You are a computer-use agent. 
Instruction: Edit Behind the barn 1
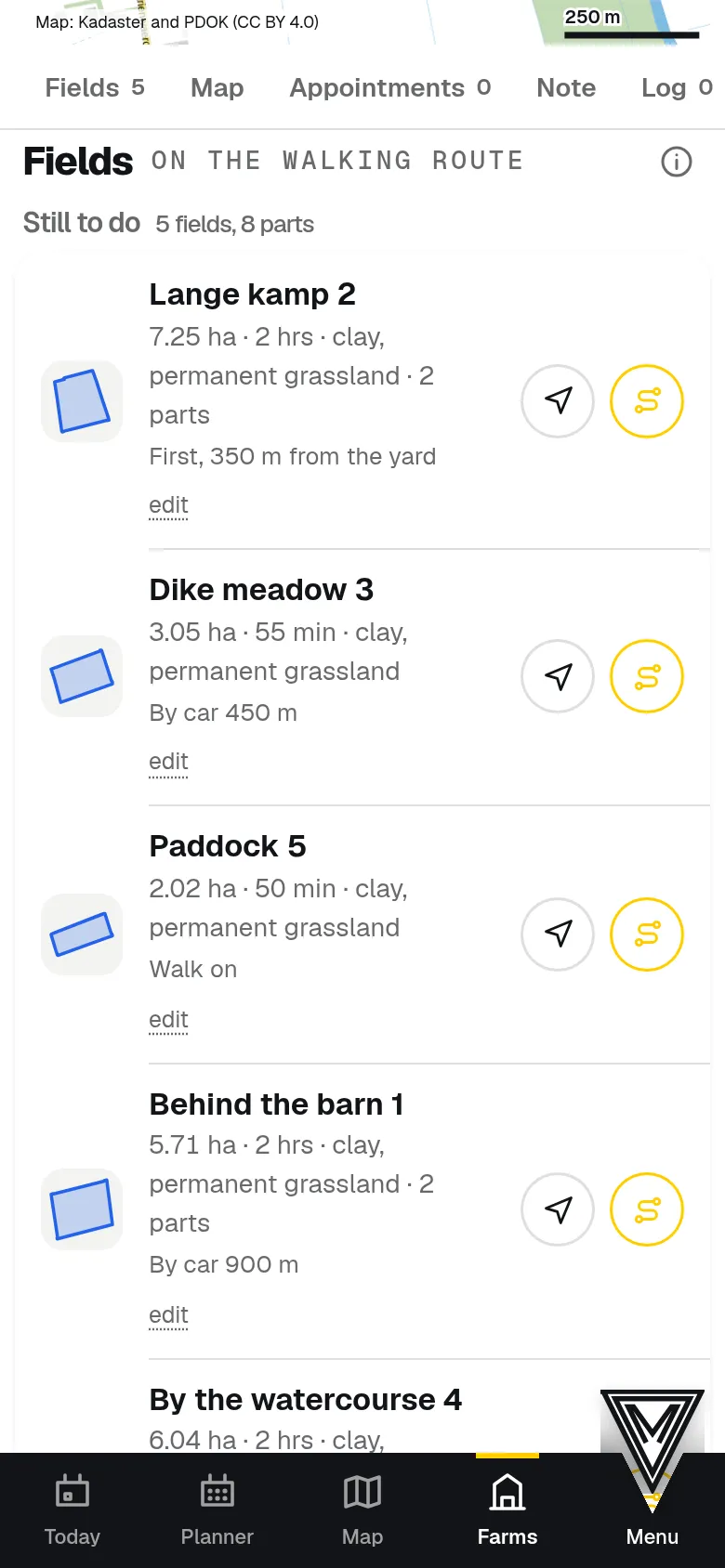[x=168, y=1315]
